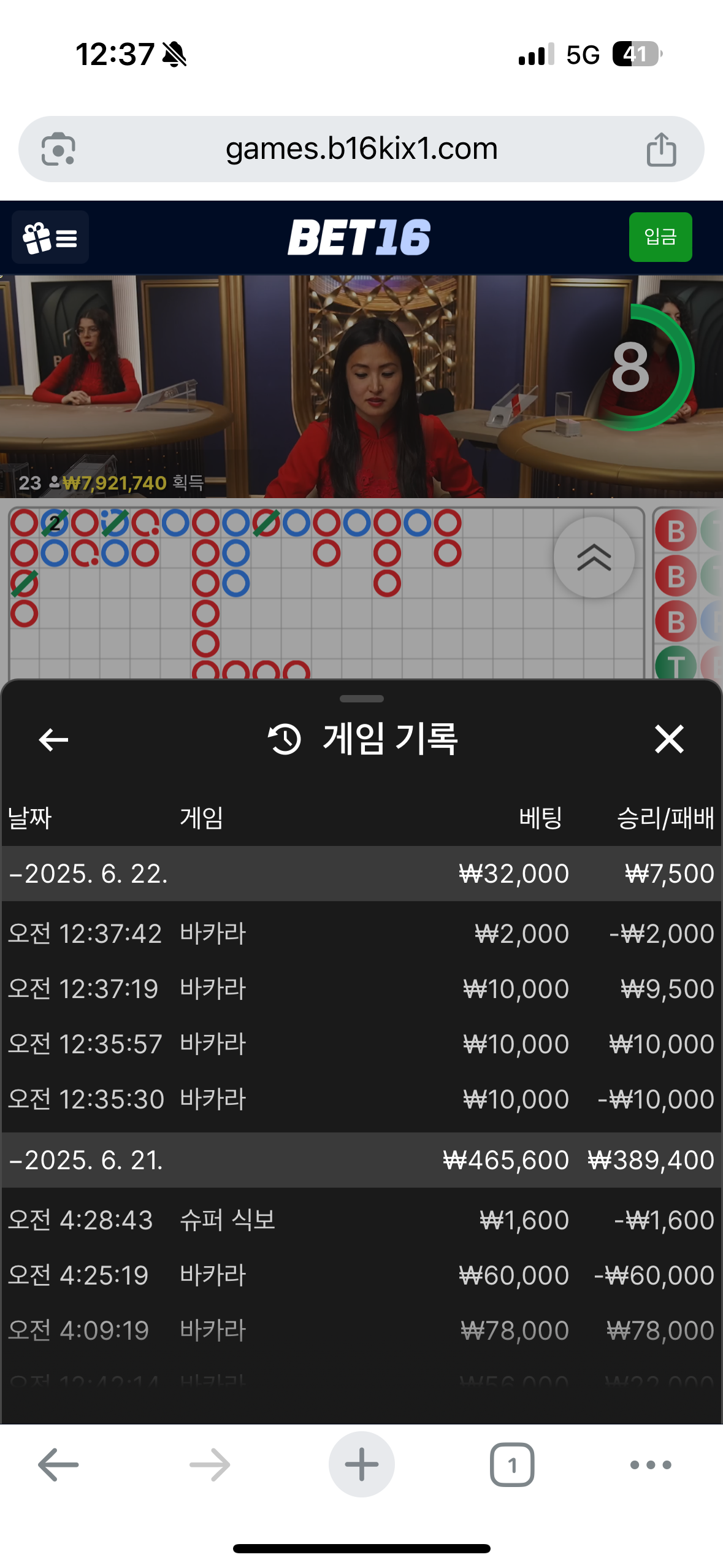Open the 오전 4:28:43 슈퍼 식보 record

tap(361, 1220)
